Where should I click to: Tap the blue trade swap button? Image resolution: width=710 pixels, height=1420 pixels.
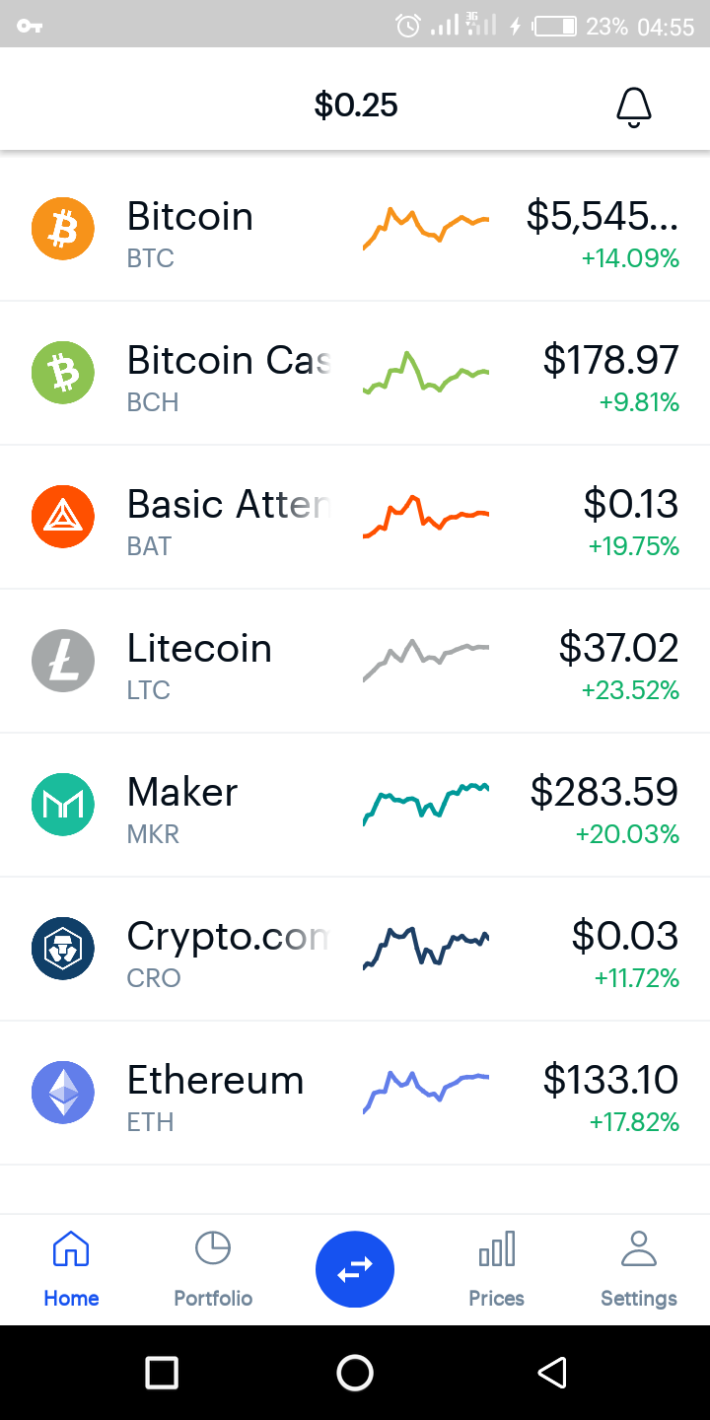click(x=355, y=1269)
